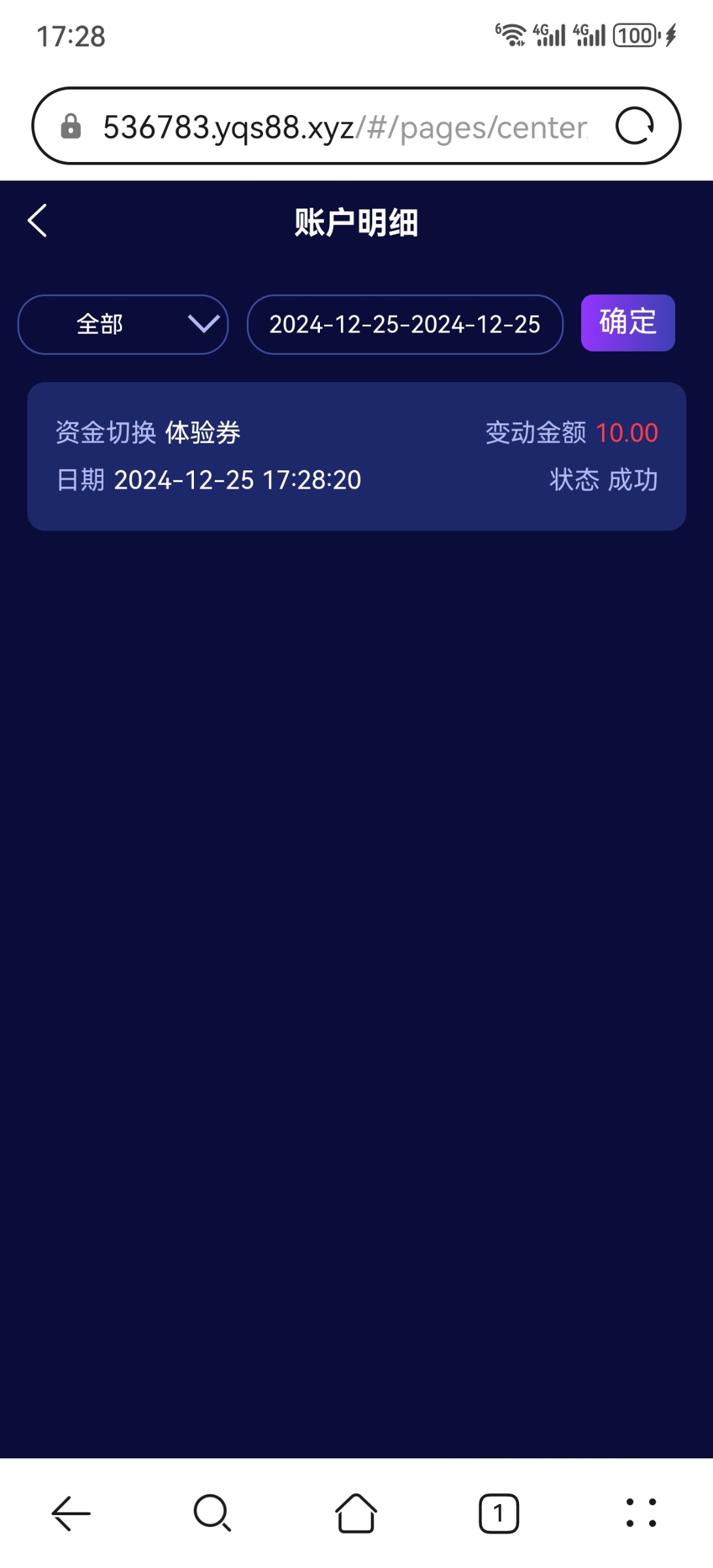Open browser search from the bottom bar
Viewport: 713px width, 1568px height.
tap(212, 1513)
